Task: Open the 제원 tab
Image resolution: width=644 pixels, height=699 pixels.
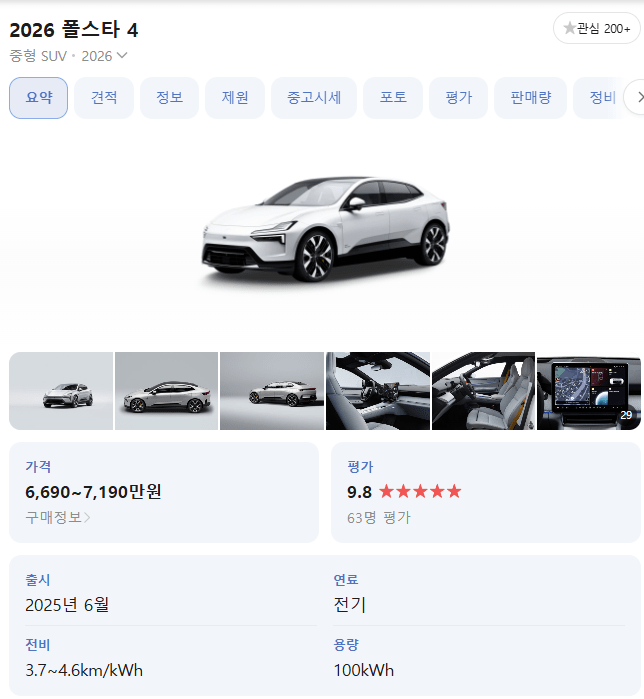Action: (x=235, y=98)
